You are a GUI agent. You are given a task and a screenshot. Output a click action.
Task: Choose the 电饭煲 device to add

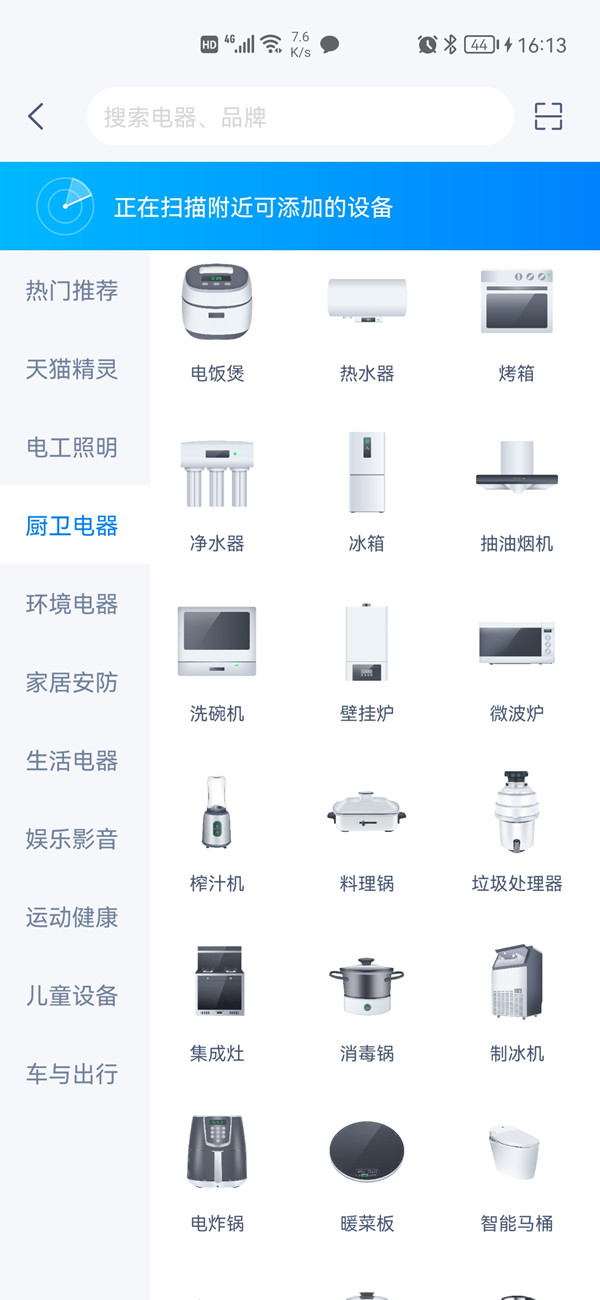click(x=217, y=320)
